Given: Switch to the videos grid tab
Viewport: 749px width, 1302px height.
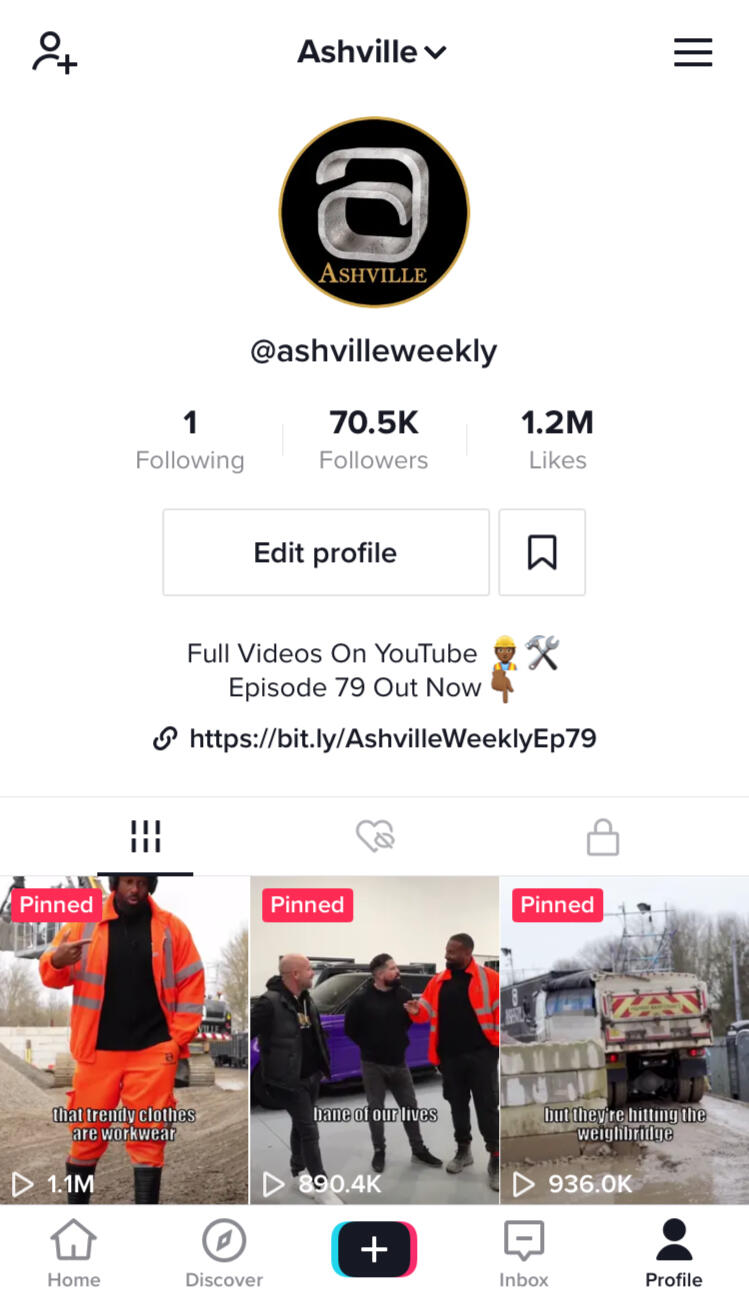Looking at the screenshot, I should tap(145, 836).
